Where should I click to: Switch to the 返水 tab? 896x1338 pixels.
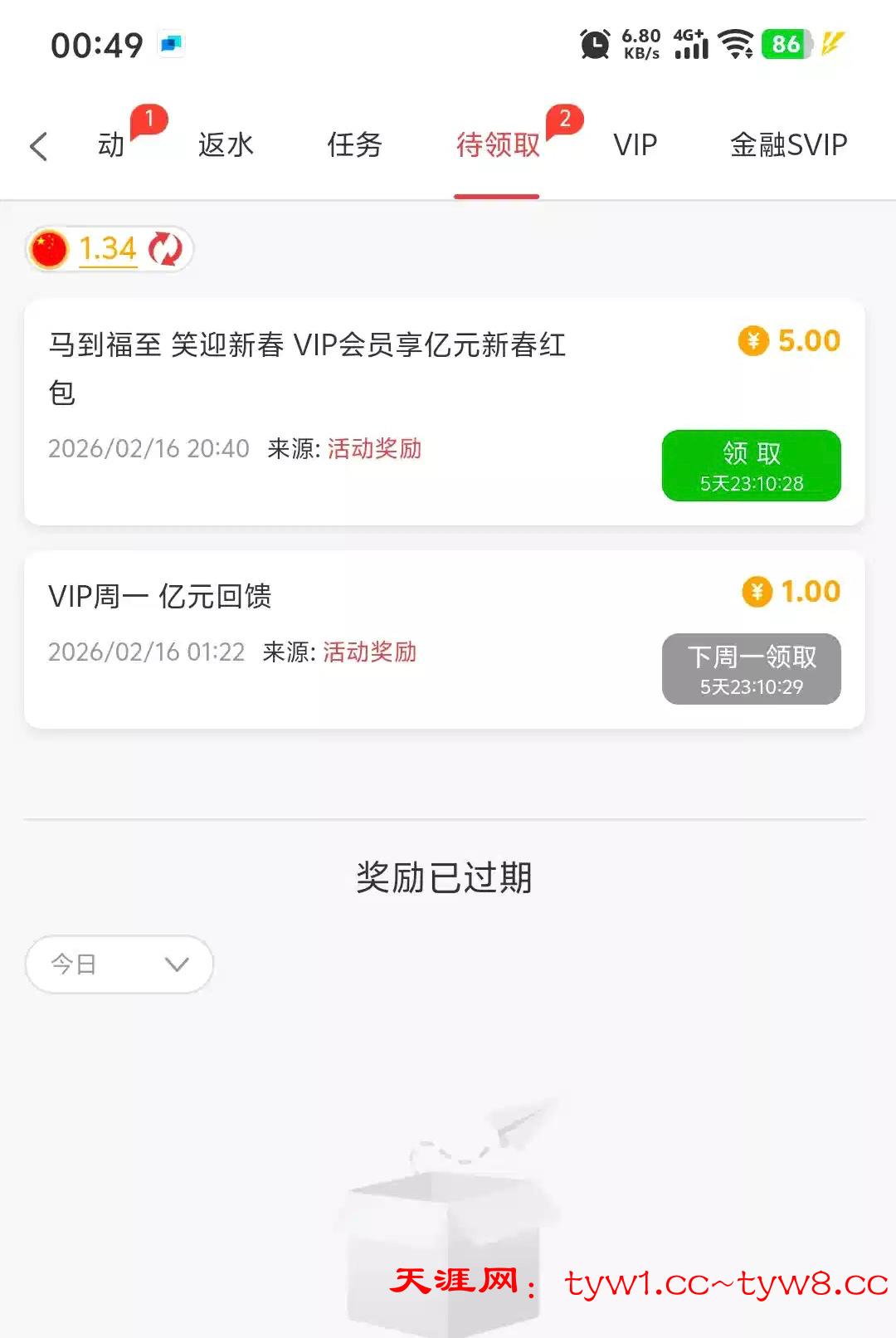pos(226,145)
